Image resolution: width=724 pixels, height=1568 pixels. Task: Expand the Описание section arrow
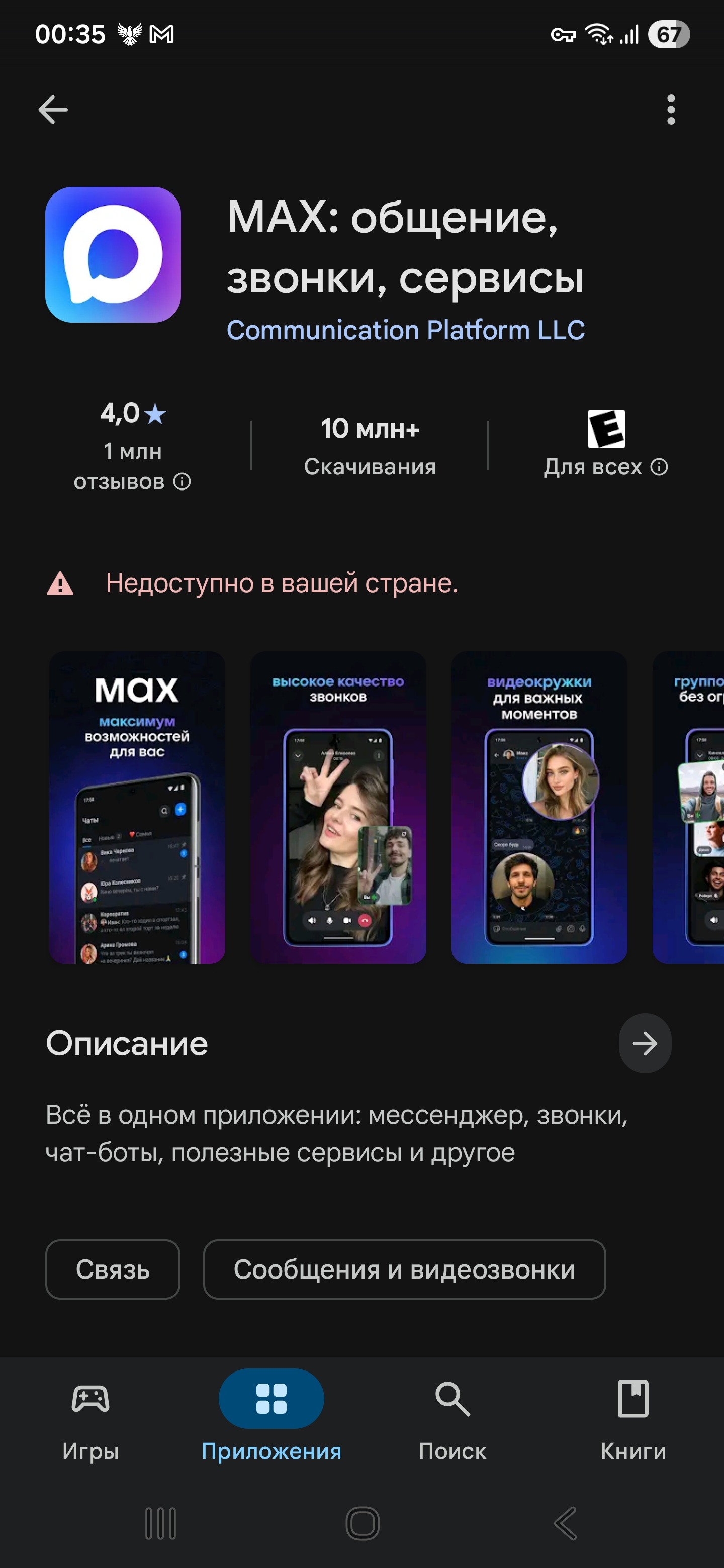pyautogui.click(x=645, y=1043)
